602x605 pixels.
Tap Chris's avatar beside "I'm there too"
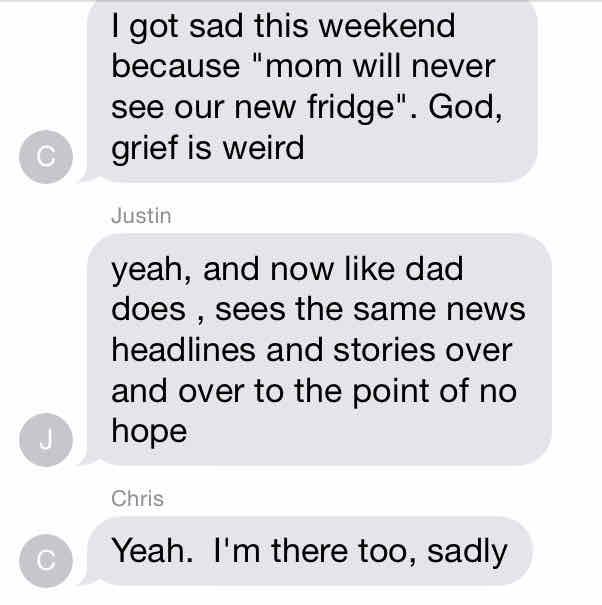45,560
